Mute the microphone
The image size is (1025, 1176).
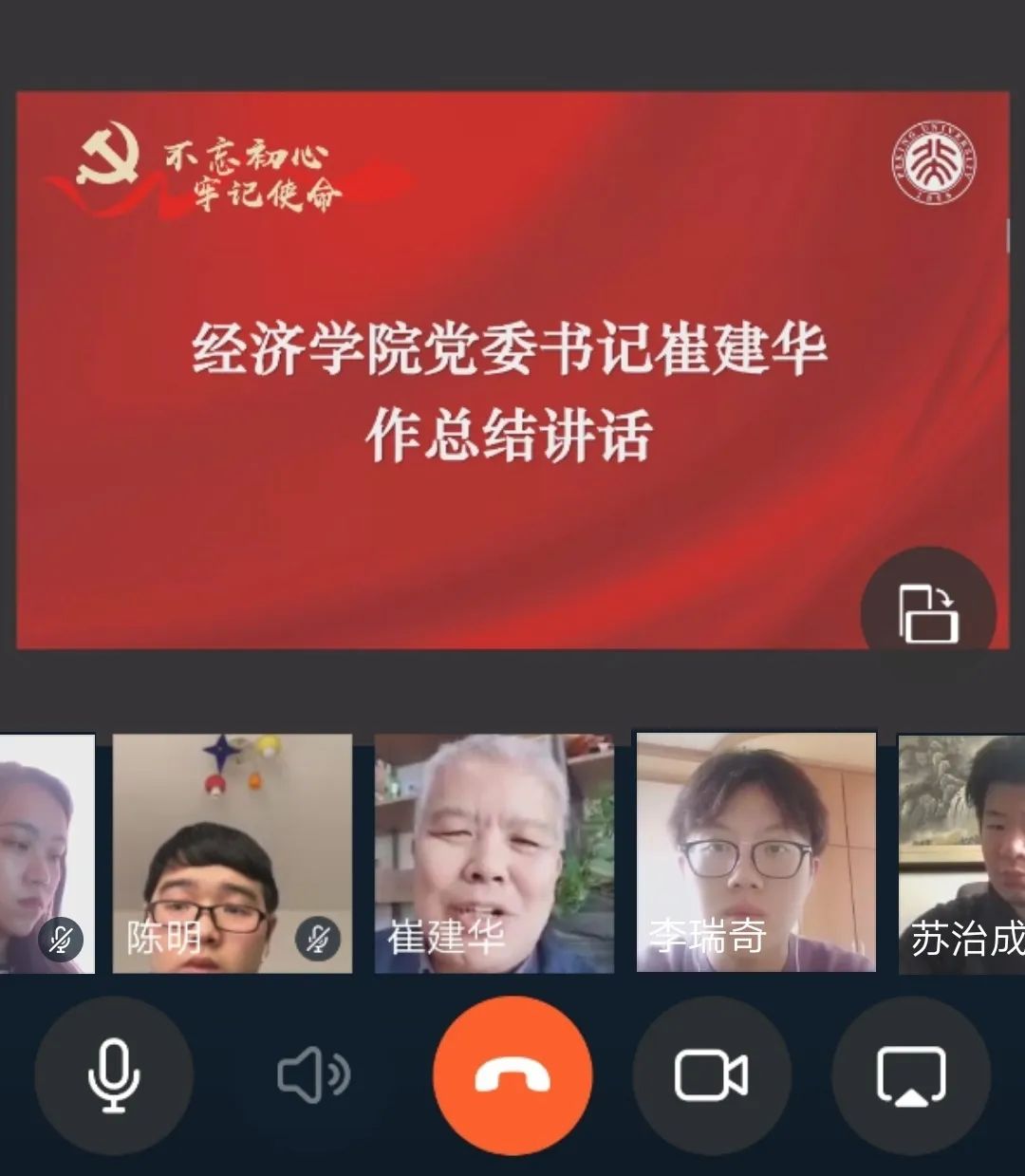(114, 1075)
